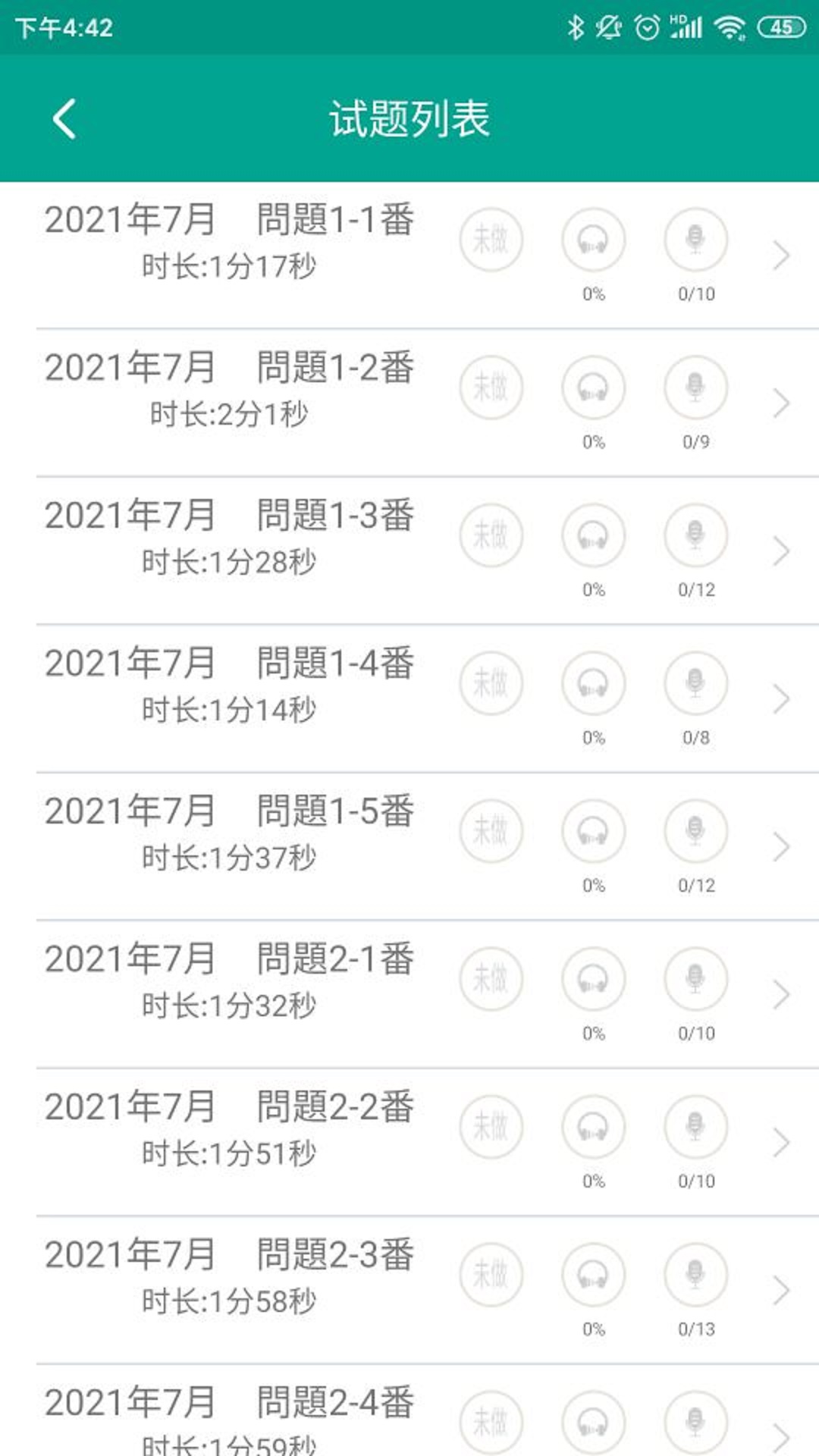Open question 問題1-1番
The height and width of the screenshot is (1456, 819).
pyautogui.click(x=229, y=241)
